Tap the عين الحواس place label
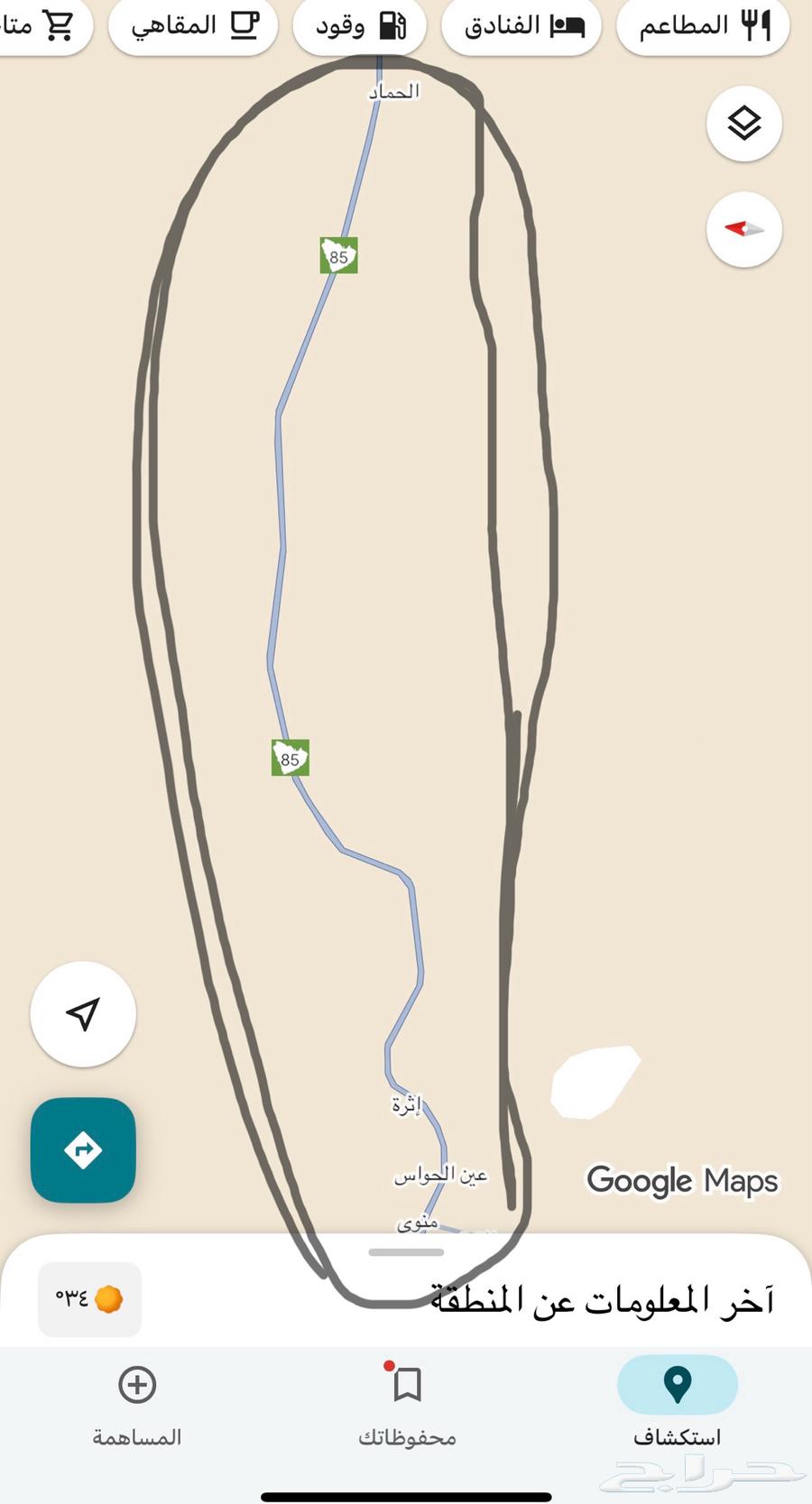 click(x=440, y=1176)
